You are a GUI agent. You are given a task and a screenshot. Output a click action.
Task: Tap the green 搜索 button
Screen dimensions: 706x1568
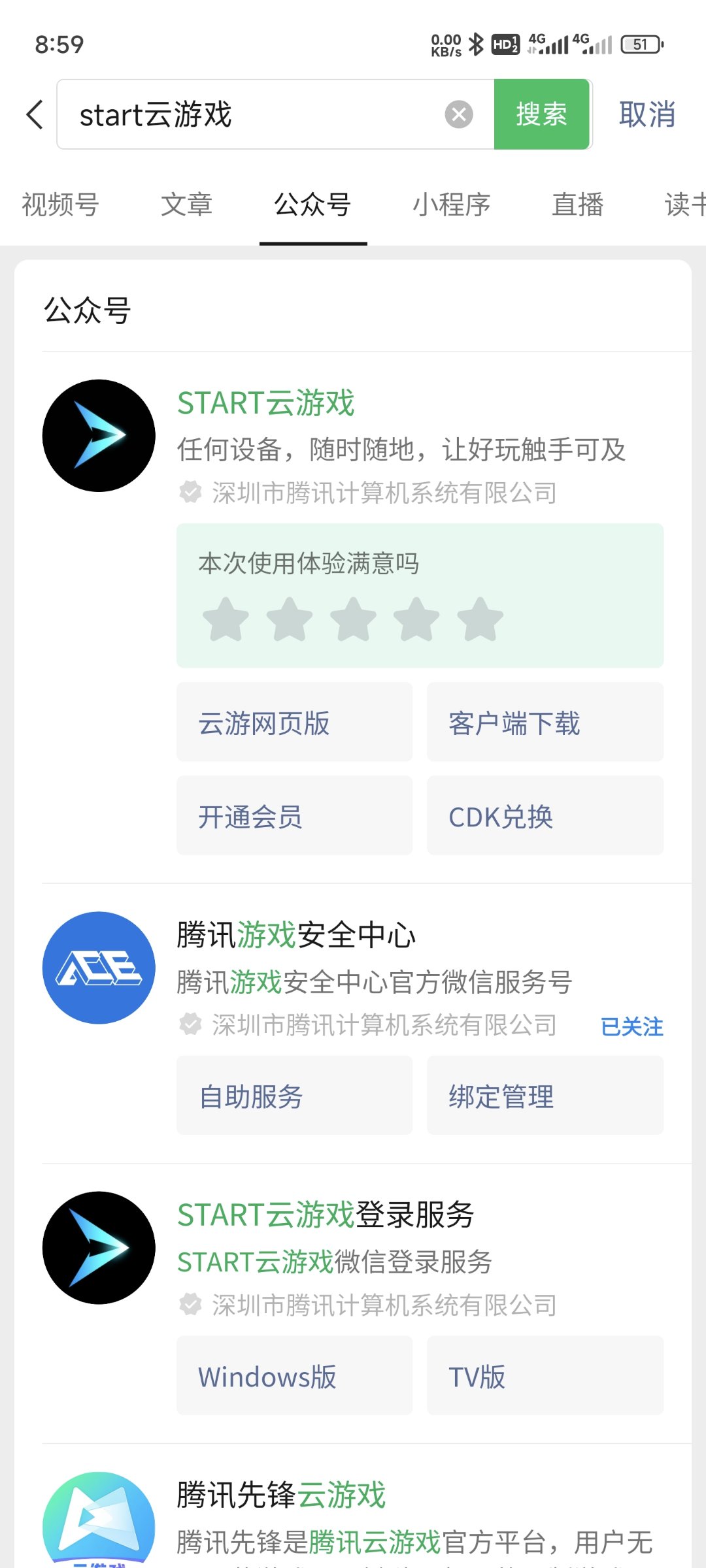[541, 115]
